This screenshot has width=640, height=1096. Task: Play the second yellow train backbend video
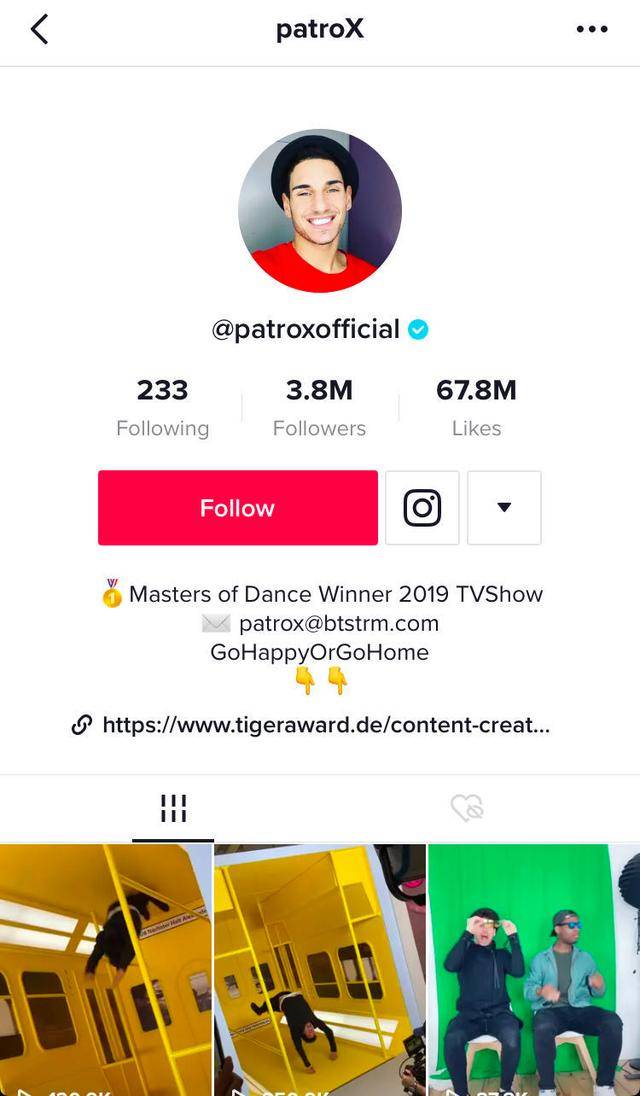320,970
